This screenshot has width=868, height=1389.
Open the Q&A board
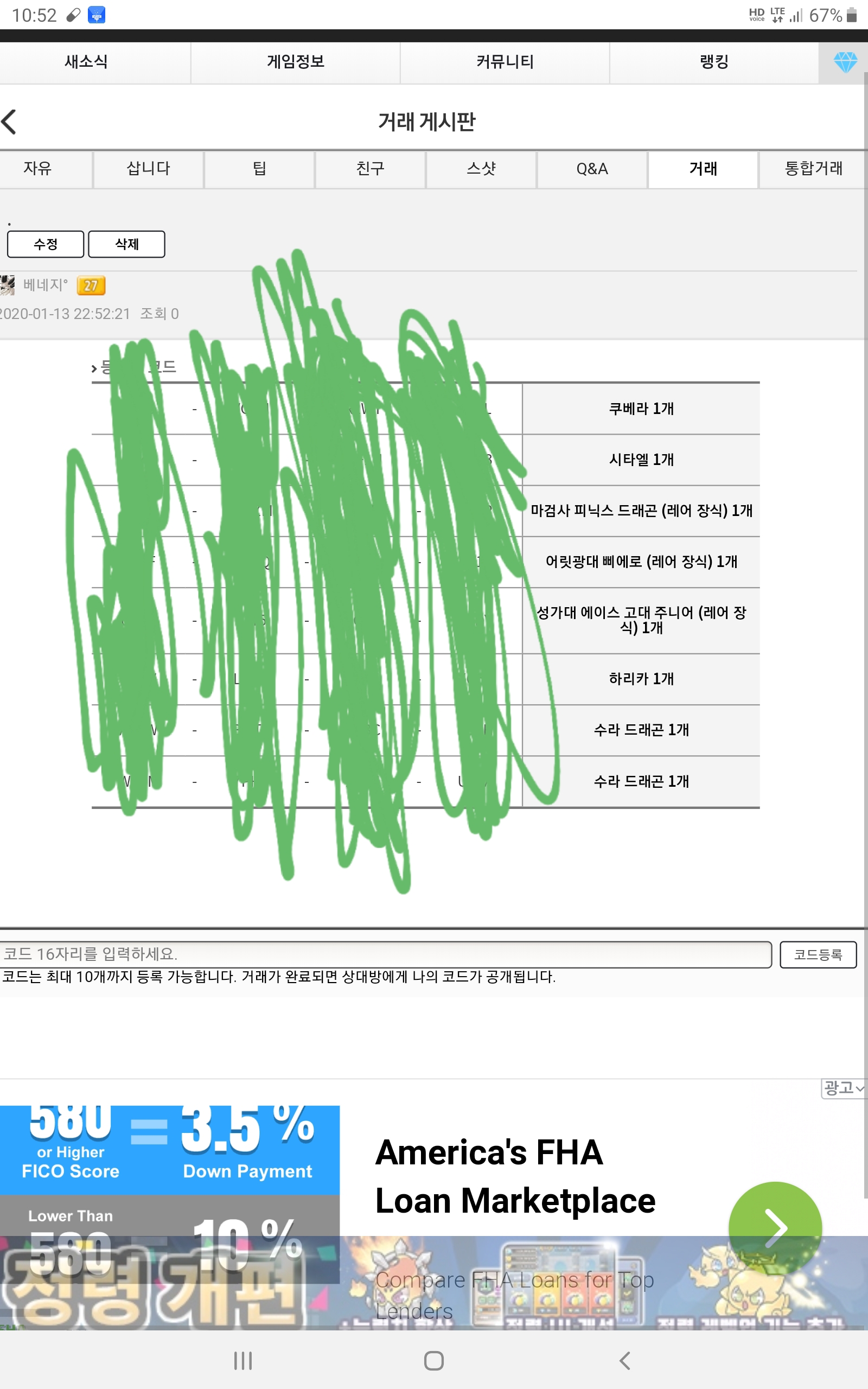pyautogui.click(x=592, y=169)
